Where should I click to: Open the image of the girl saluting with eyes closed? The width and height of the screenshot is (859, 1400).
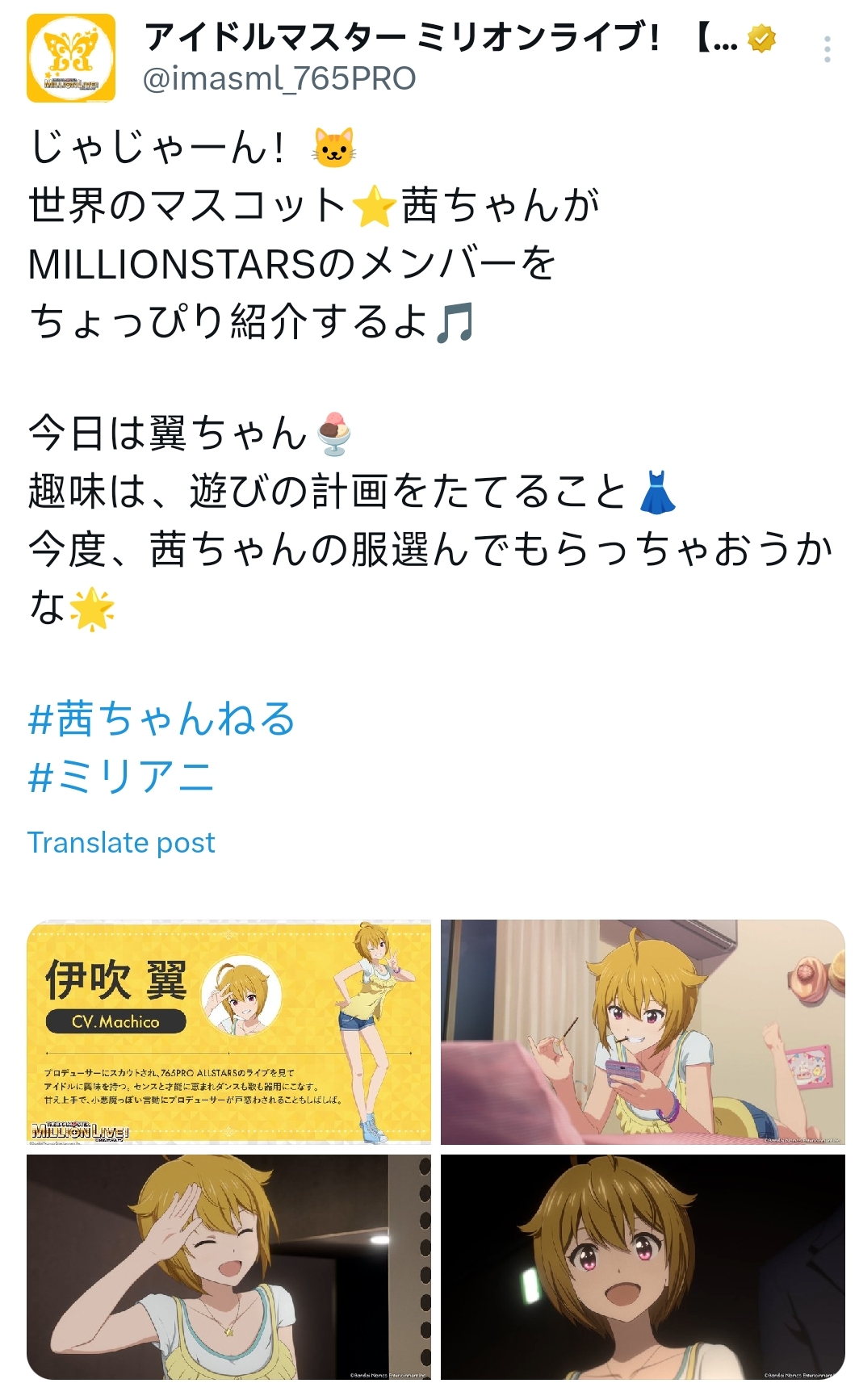click(x=228, y=1266)
